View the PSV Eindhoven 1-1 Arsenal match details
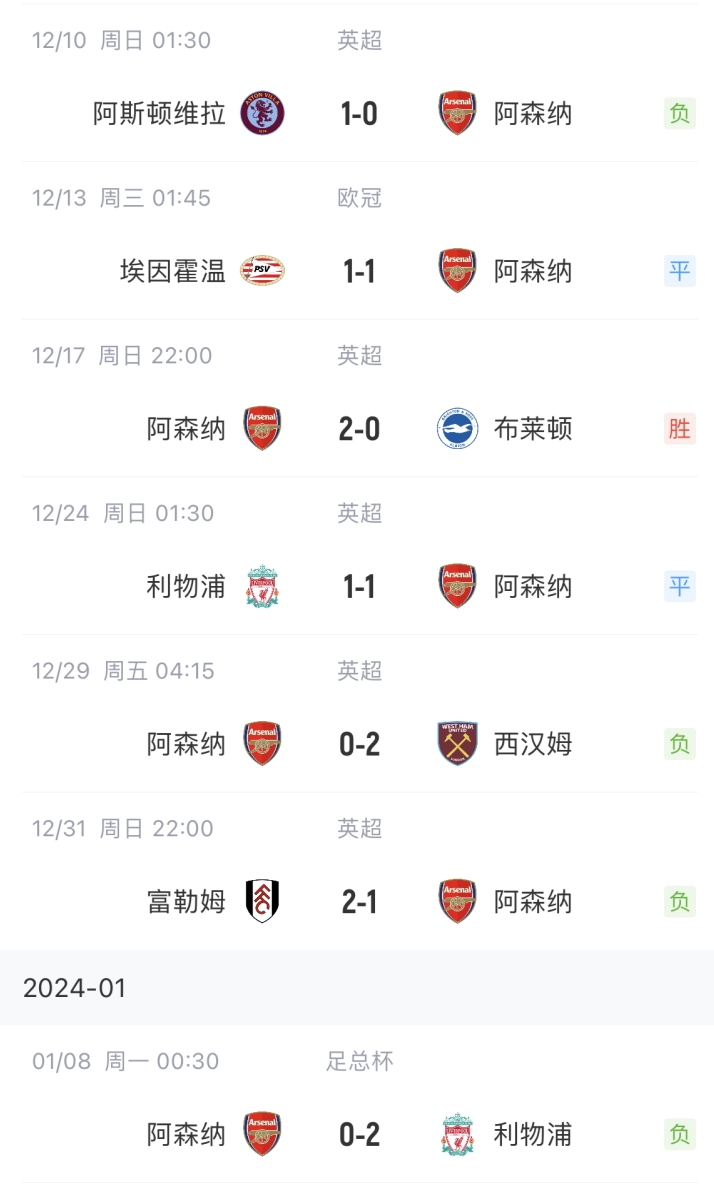The height and width of the screenshot is (1190, 714). tap(358, 271)
